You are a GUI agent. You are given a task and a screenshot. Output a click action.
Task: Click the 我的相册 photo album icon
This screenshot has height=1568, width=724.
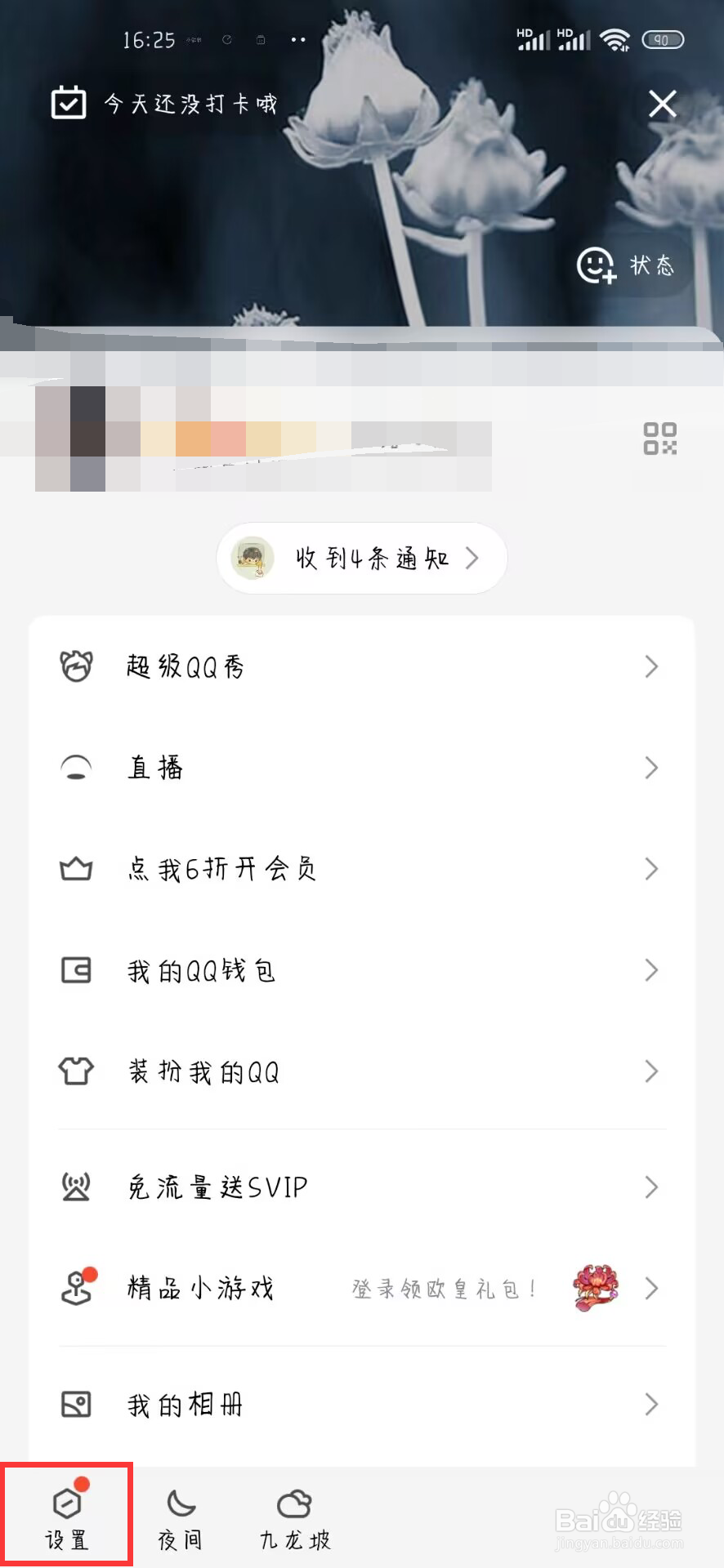(75, 1404)
